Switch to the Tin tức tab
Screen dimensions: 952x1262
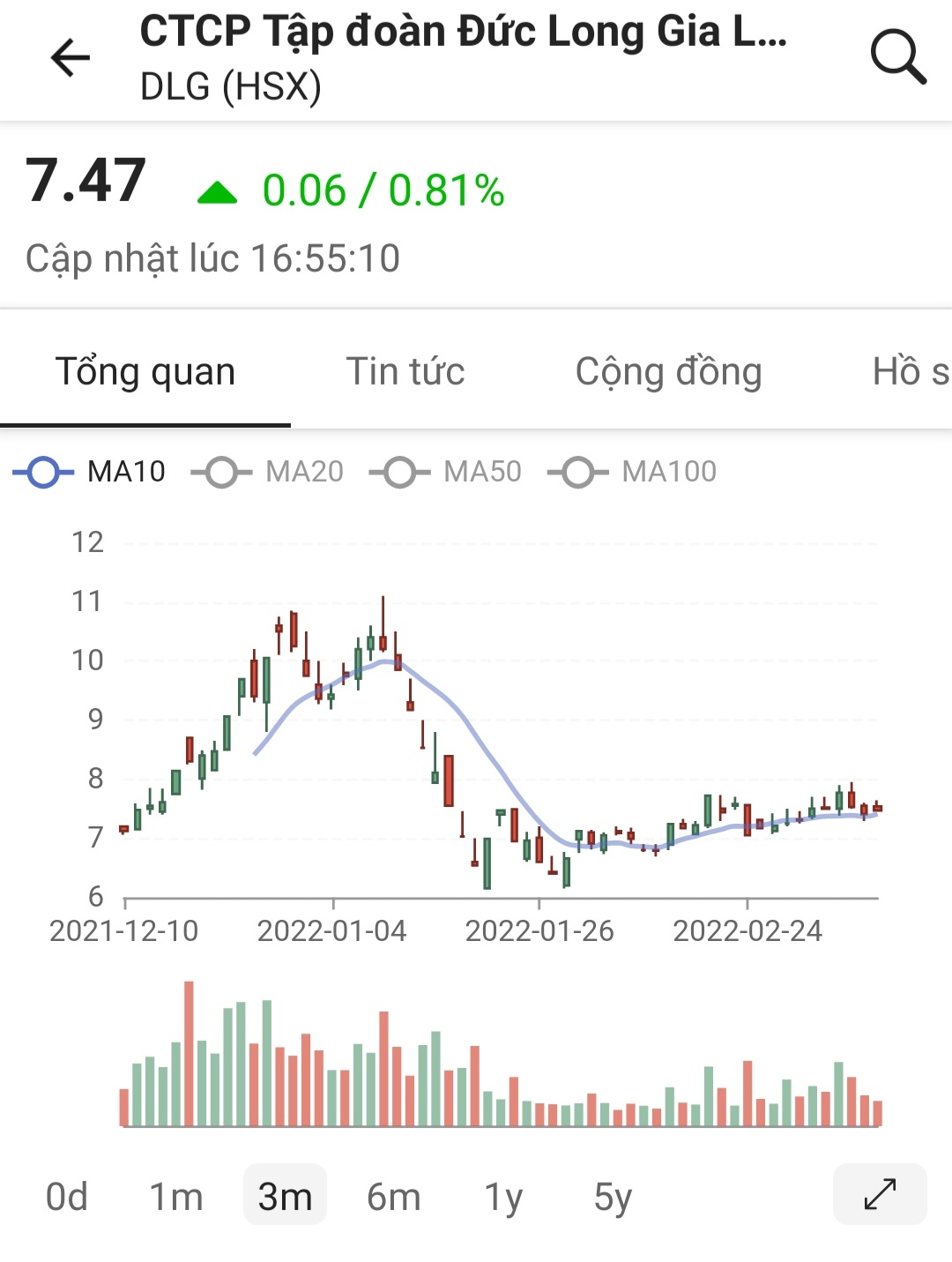click(x=405, y=371)
